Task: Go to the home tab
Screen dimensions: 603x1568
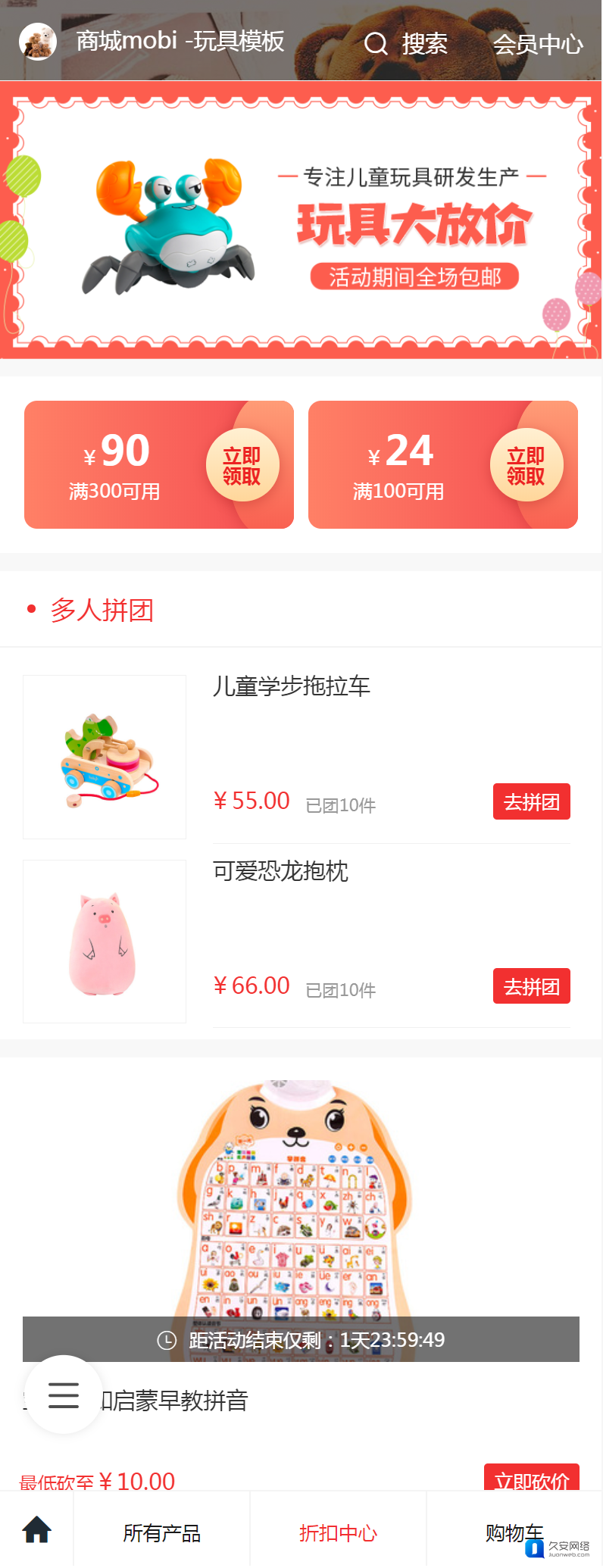Action: [x=36, y=1531]
